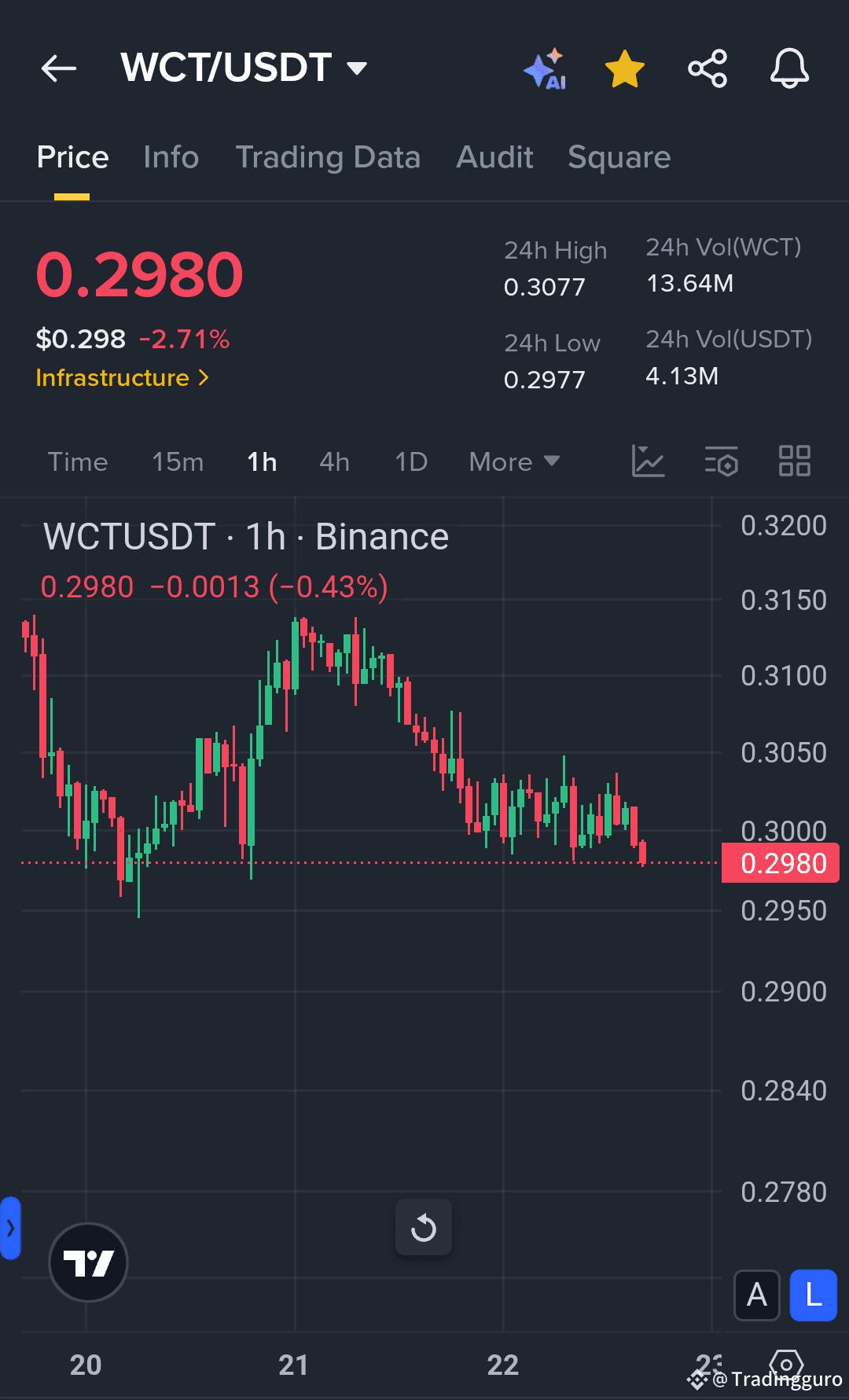
Task: Open the AI insights icon
Action: pos(545,68)
